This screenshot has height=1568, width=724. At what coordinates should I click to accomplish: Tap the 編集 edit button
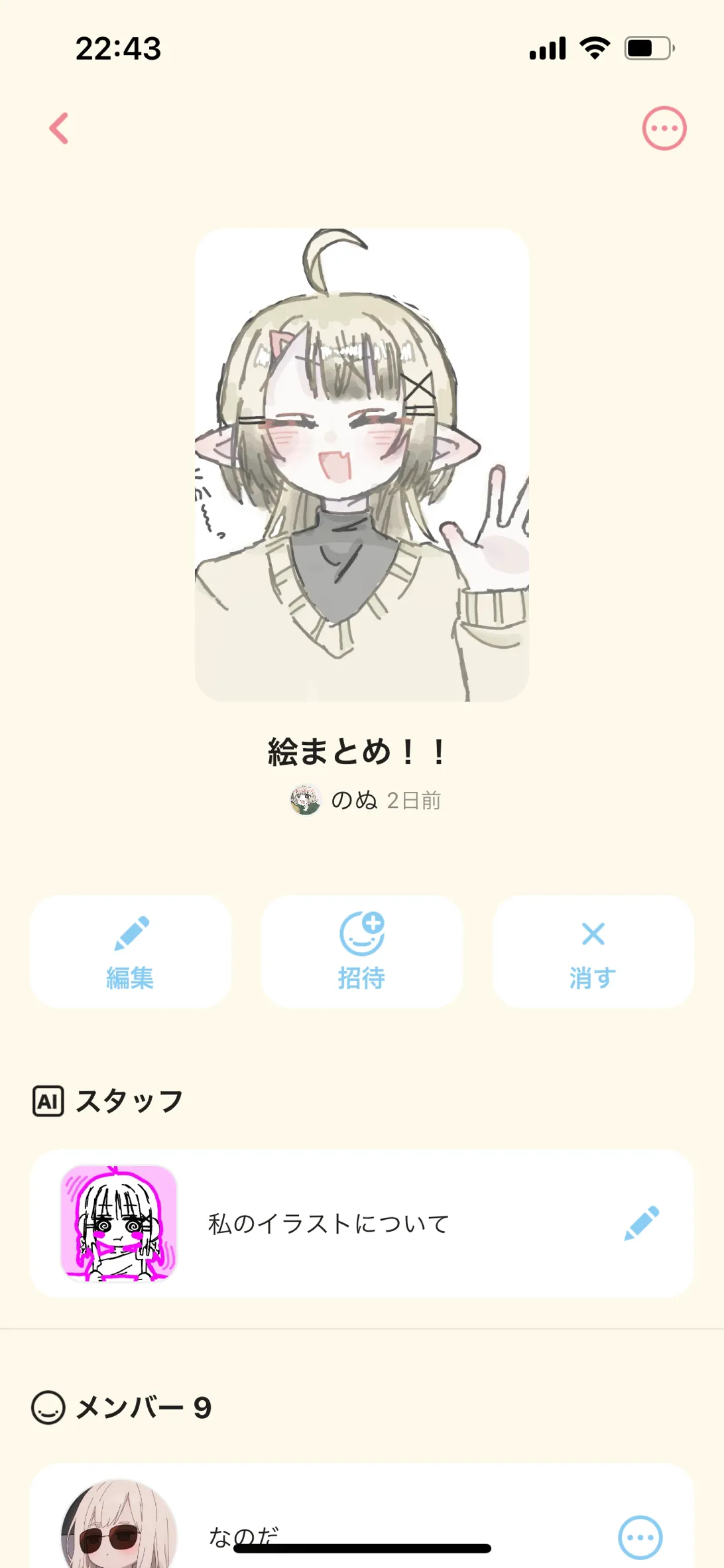(x=131, y=952)
